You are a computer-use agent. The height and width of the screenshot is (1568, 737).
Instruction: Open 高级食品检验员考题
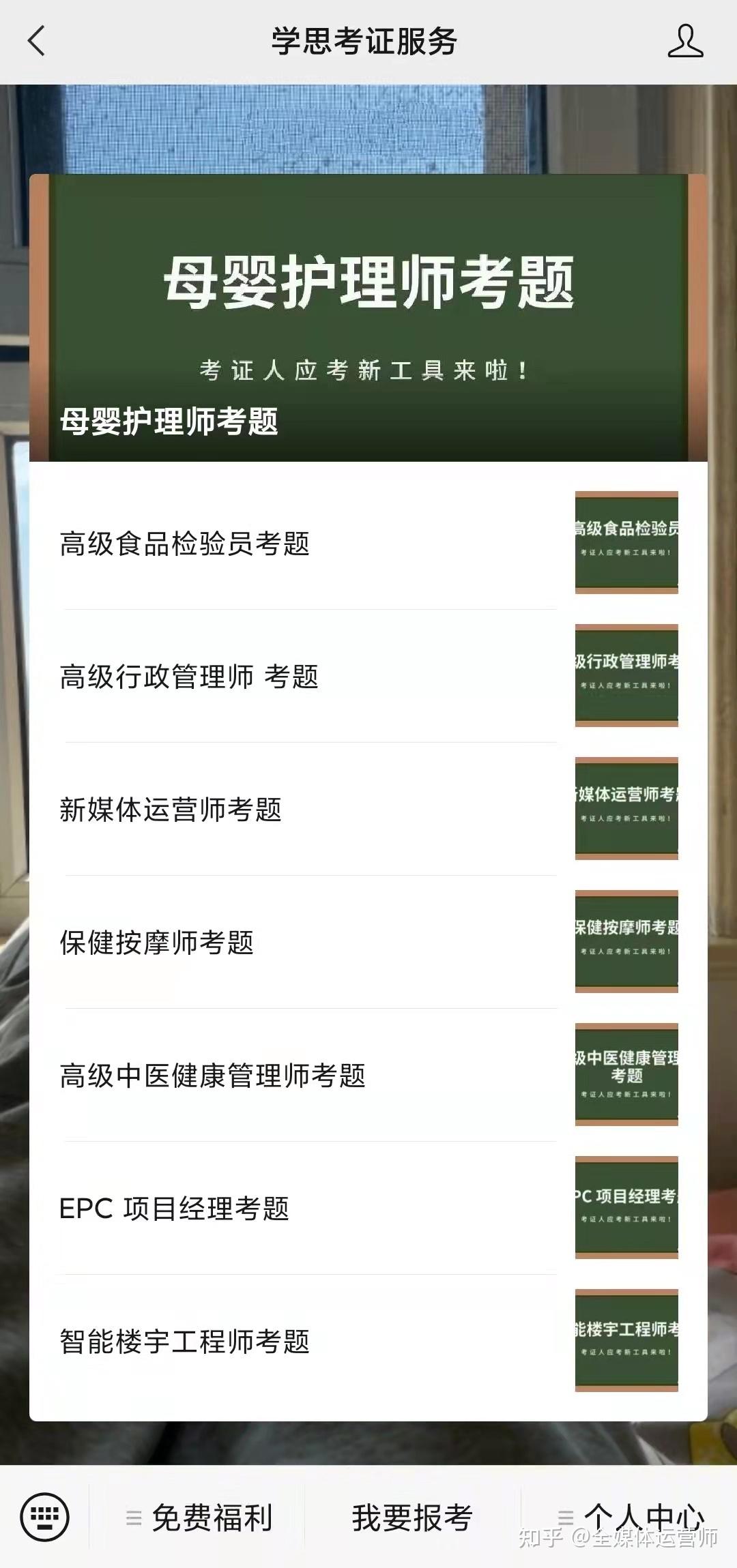[x=369, y=543]
